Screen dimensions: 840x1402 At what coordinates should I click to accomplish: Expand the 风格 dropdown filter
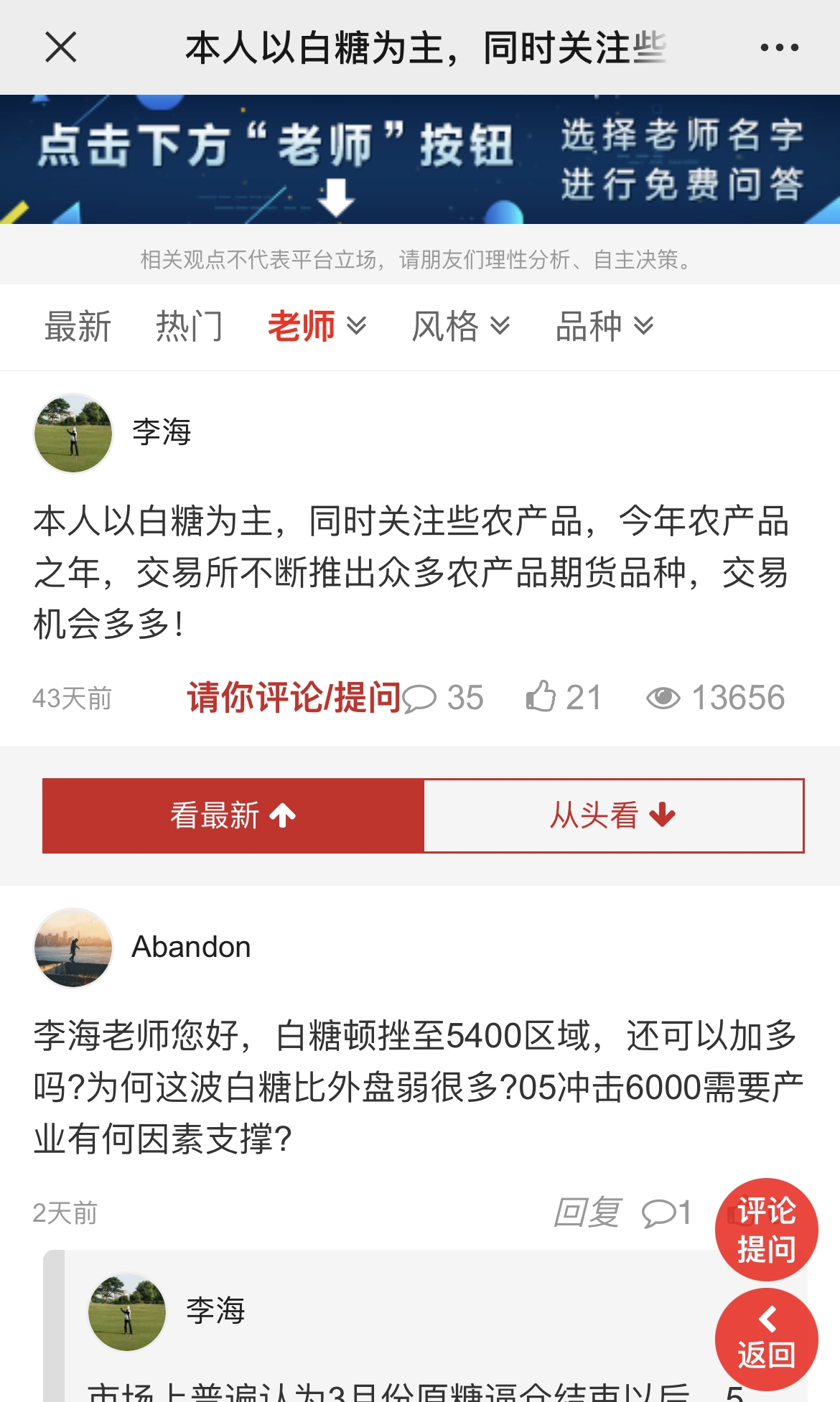click(460, 327)
